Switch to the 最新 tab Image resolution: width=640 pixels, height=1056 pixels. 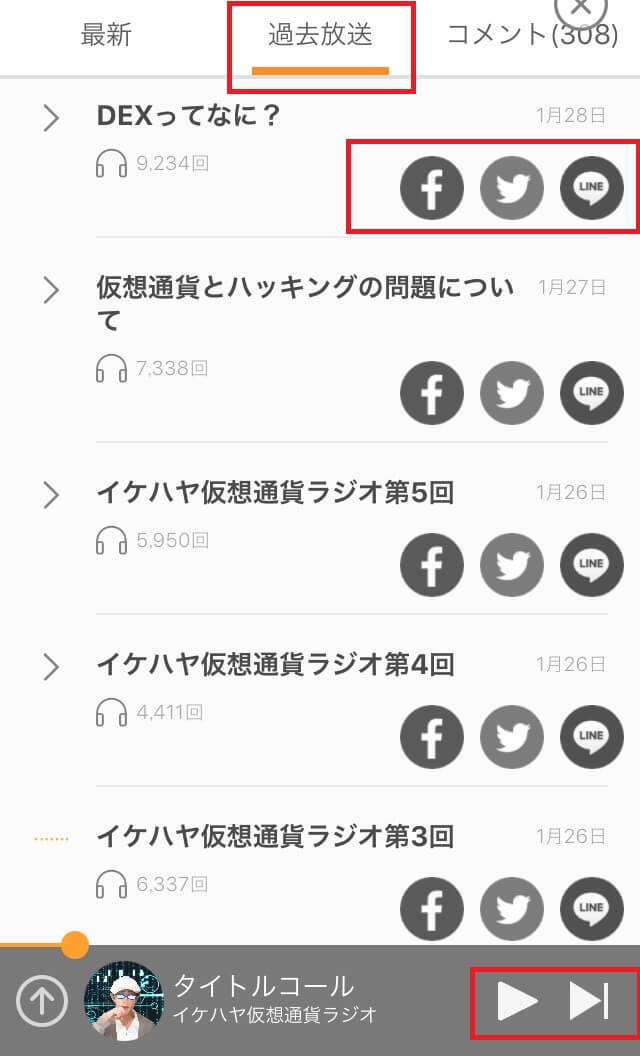click(x=106, y=34)
